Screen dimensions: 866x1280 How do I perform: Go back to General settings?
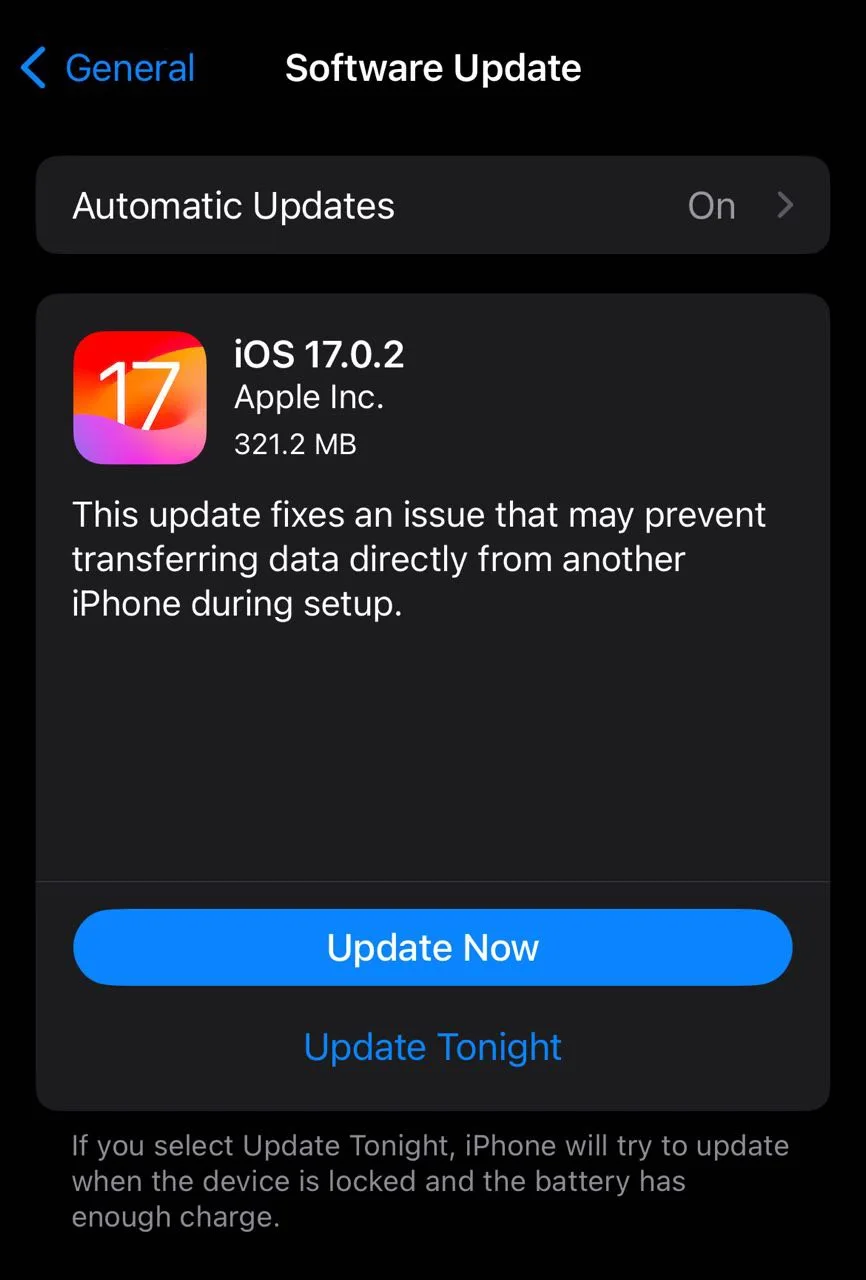(x=108, y=68)
